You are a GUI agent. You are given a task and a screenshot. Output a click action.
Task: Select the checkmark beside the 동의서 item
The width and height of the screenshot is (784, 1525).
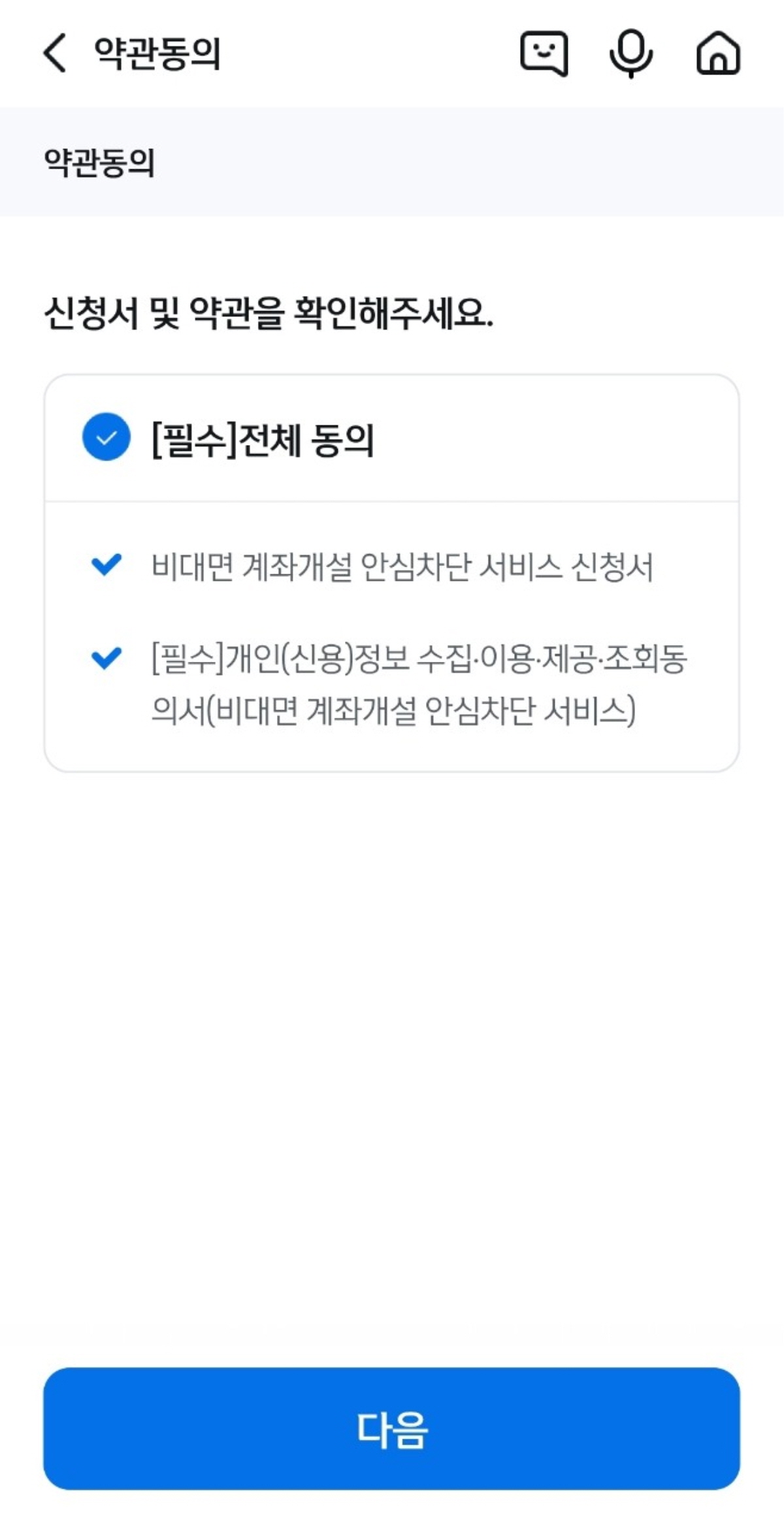pyautogui.click(x=109, y=660)
